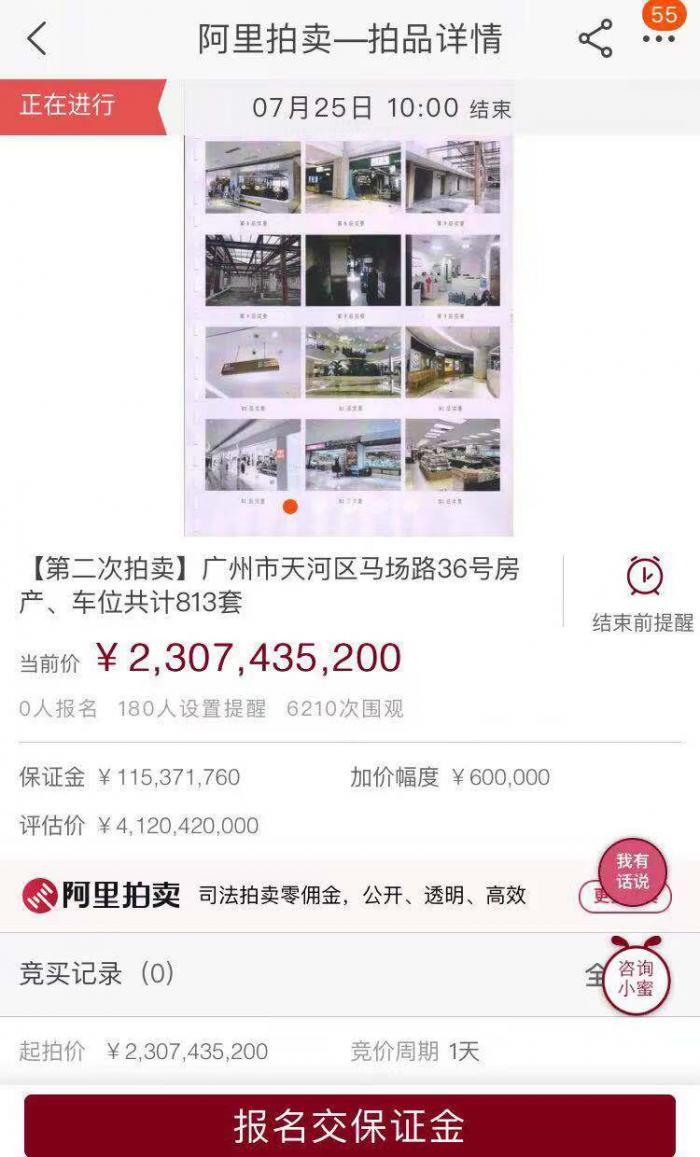Open the three-dot overflow menu

658,39
